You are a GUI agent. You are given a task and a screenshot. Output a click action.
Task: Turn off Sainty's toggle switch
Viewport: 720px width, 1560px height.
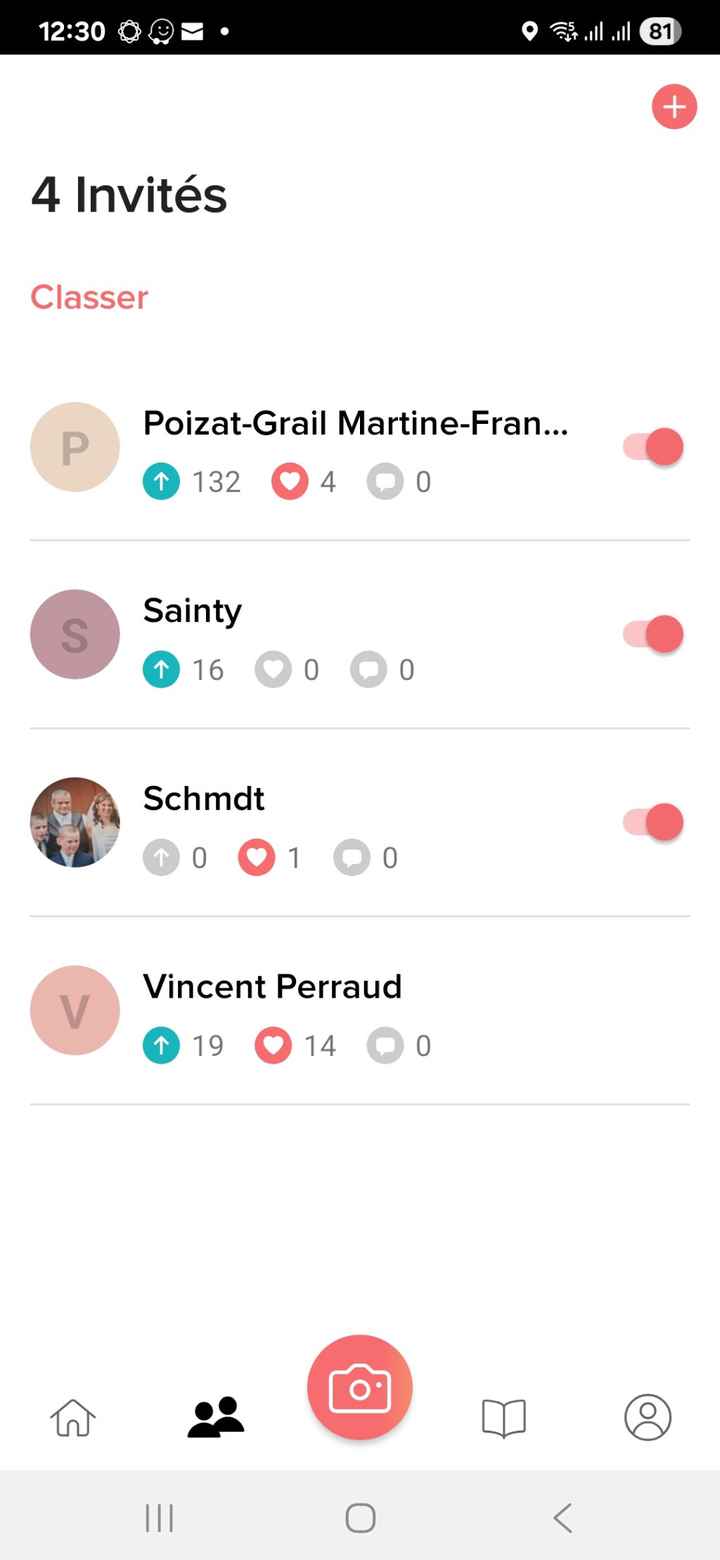coord(654,634)
